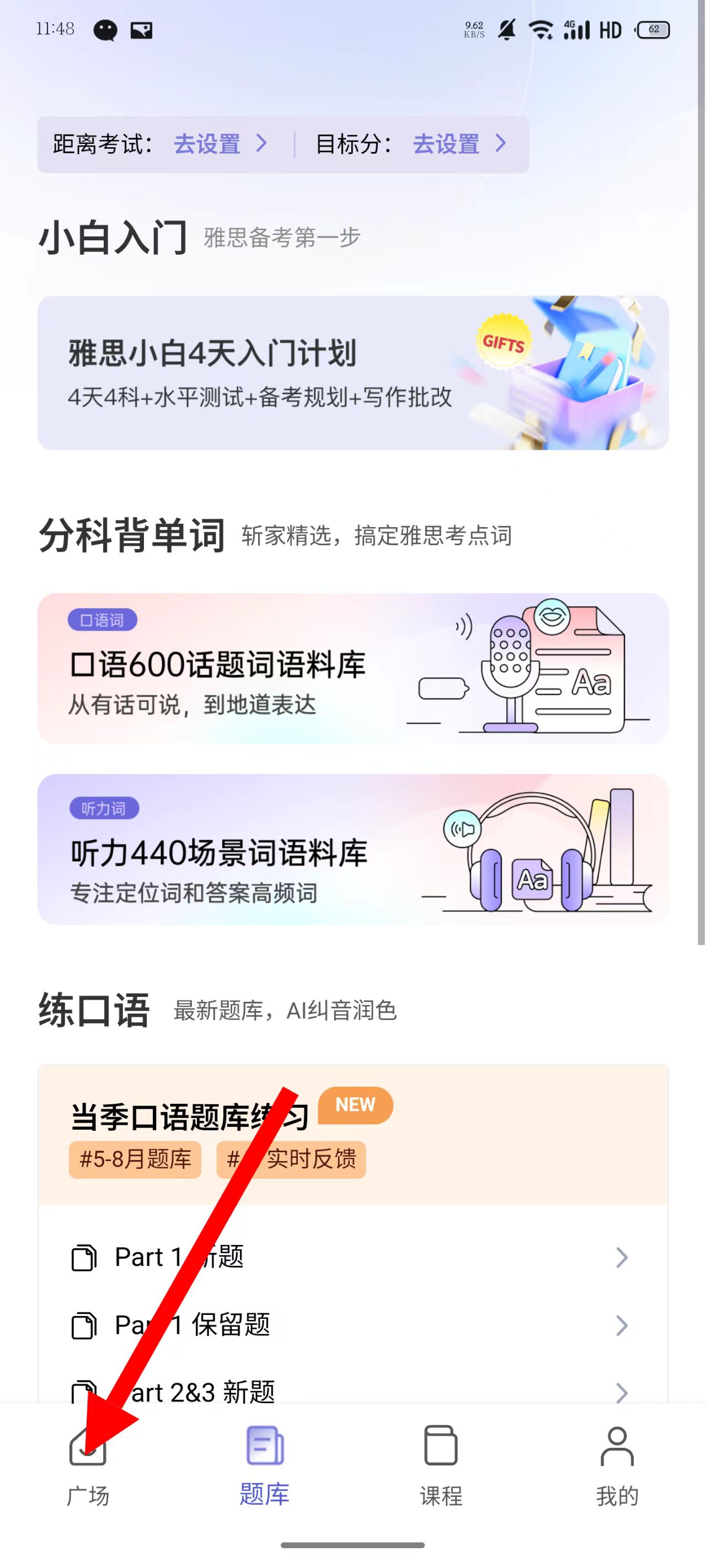
Task: Switch to the 广场 tab
Action: (x=88, y=1467)
